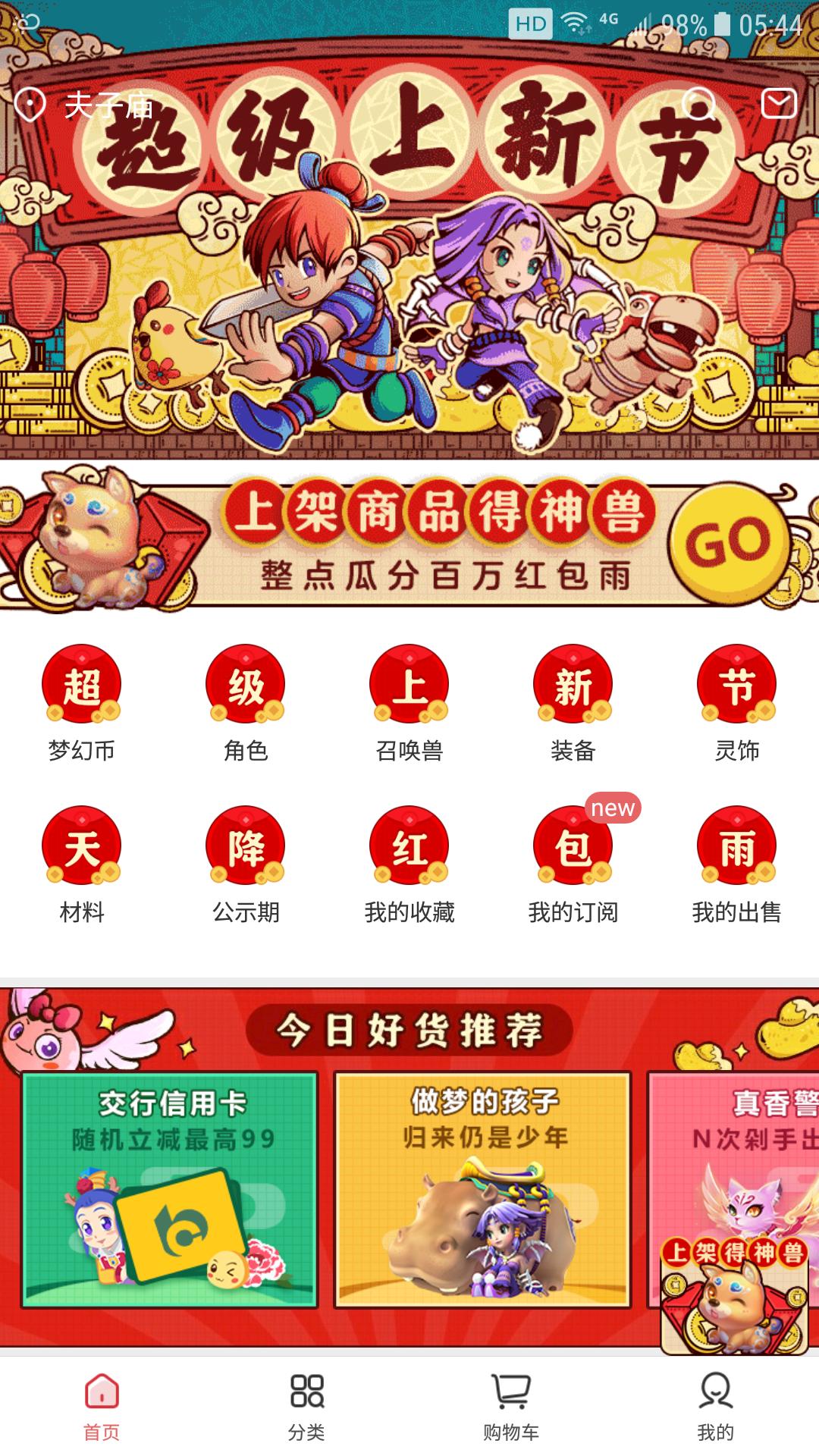Tap the GO button on the banner
Image resolution: width=819 pixels, height=1456 pixels.
[x=726, y=542]
